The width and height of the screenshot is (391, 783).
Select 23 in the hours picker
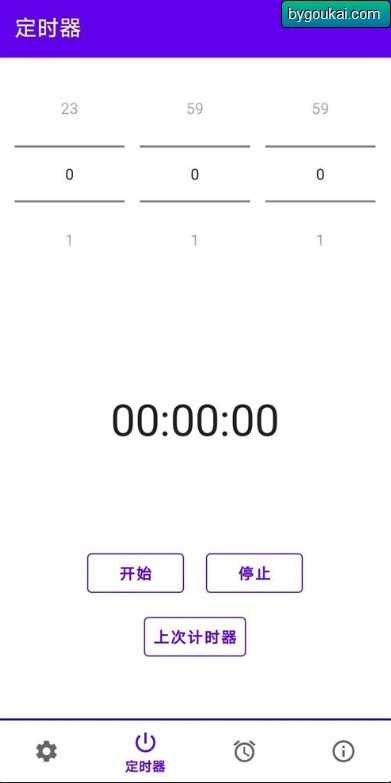point(69,108)
